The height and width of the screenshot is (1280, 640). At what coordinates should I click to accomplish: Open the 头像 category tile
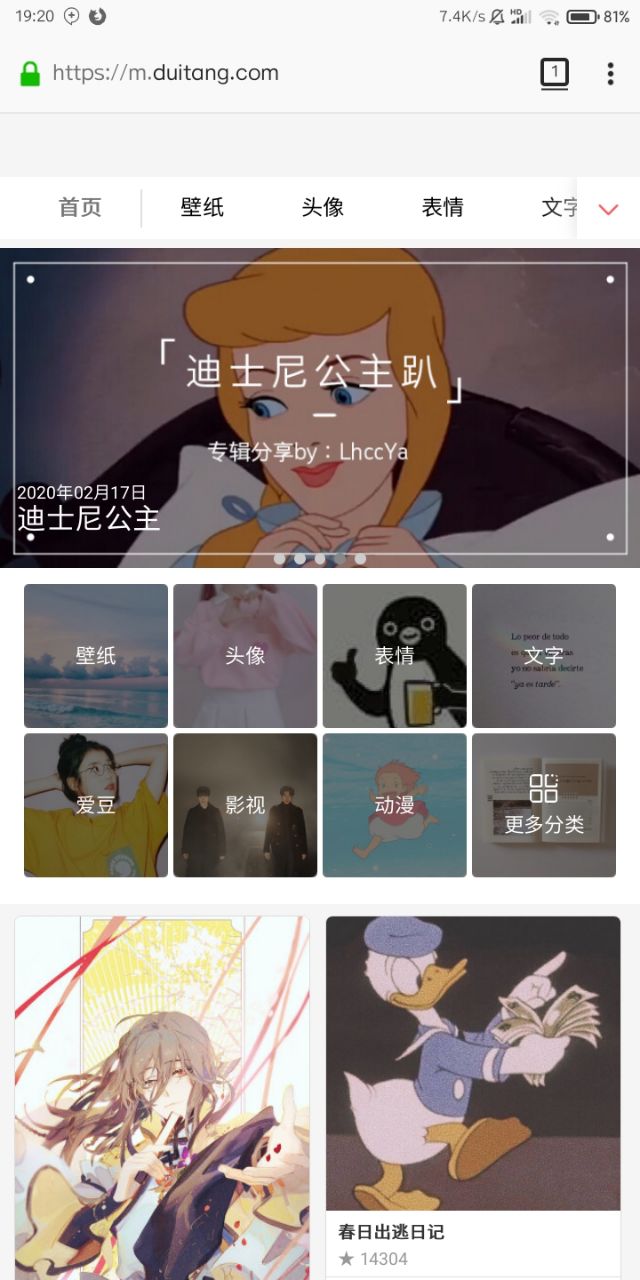(245, 656)
